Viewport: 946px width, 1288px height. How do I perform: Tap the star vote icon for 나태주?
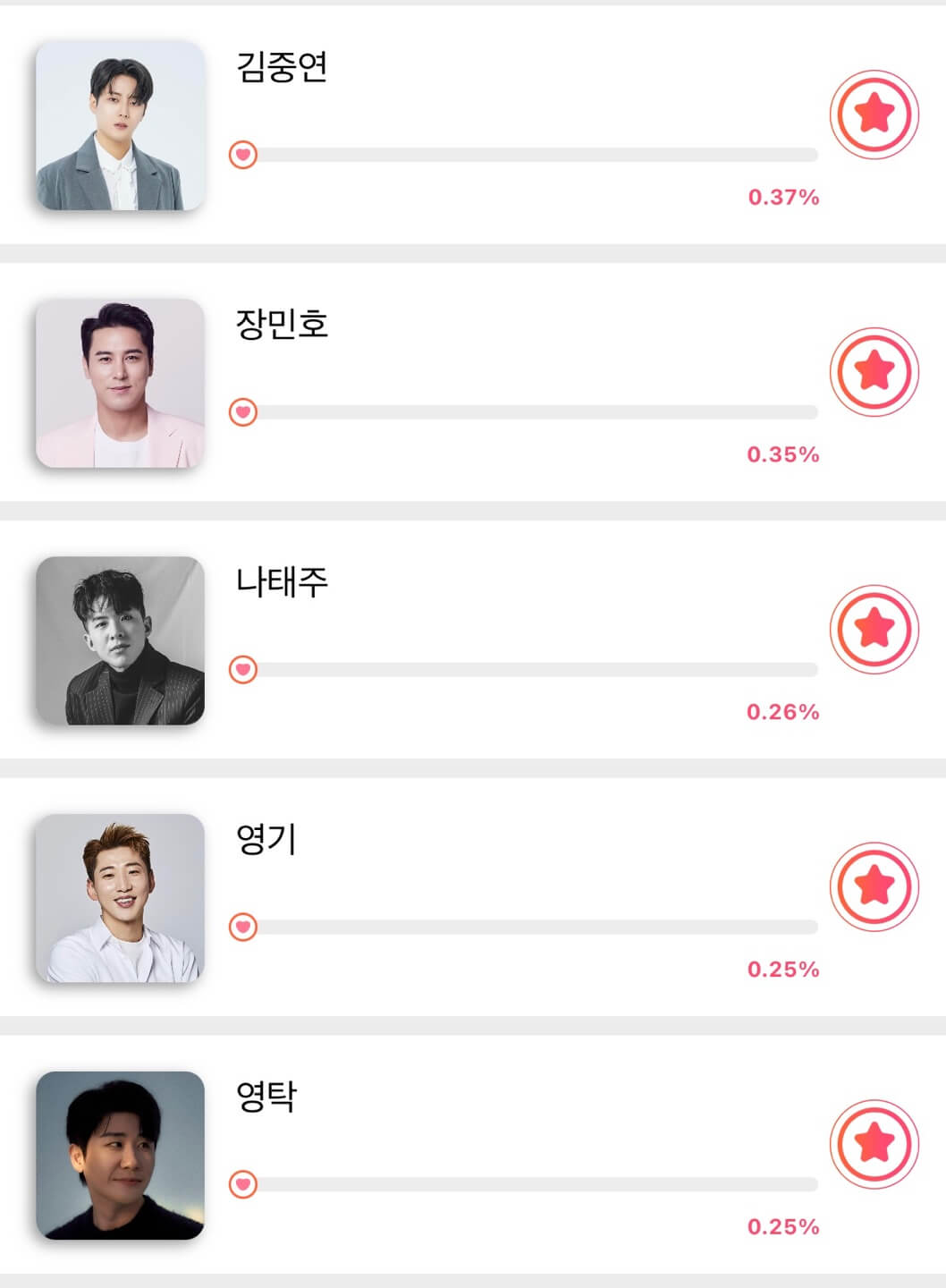pyautogui.click(x=874, y=625)
